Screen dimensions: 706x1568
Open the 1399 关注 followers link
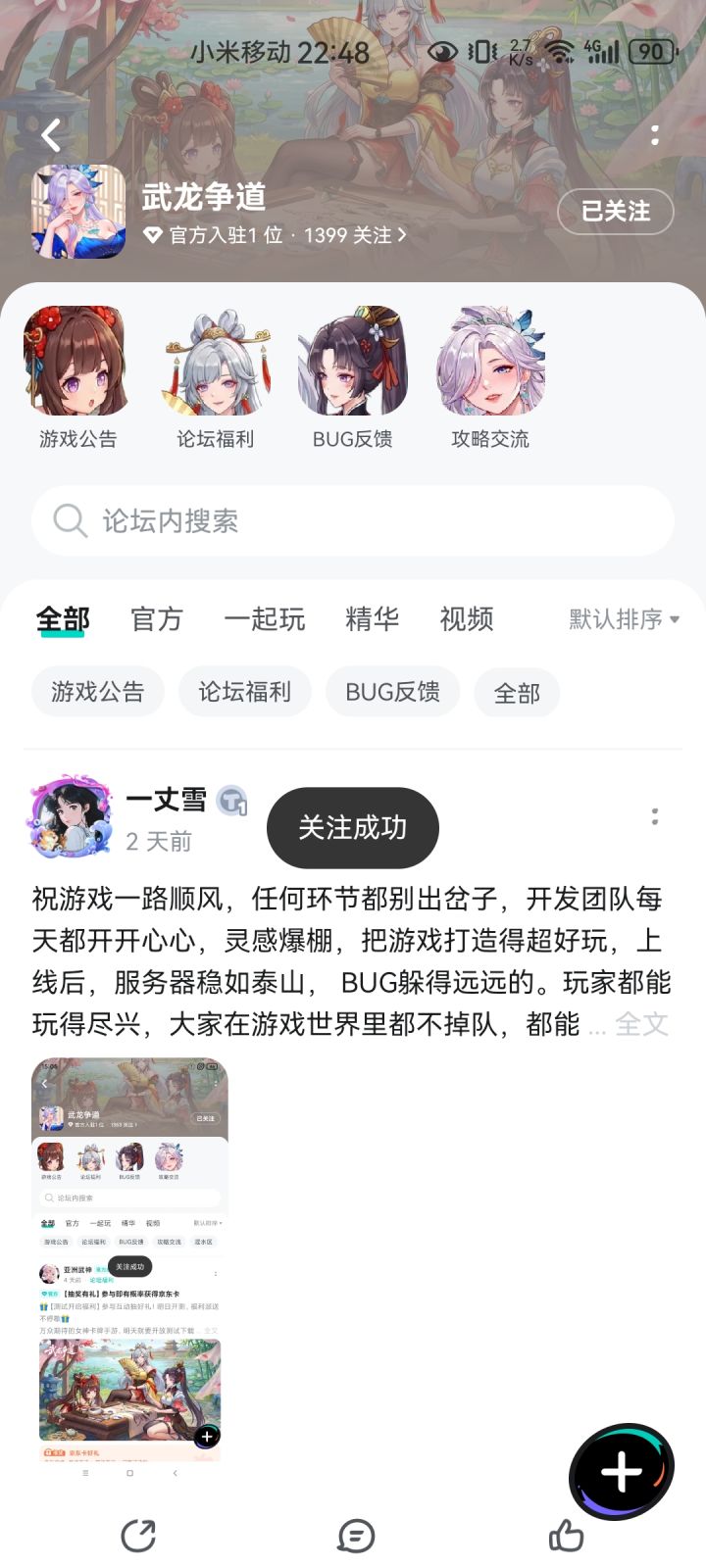coord(354,235)
